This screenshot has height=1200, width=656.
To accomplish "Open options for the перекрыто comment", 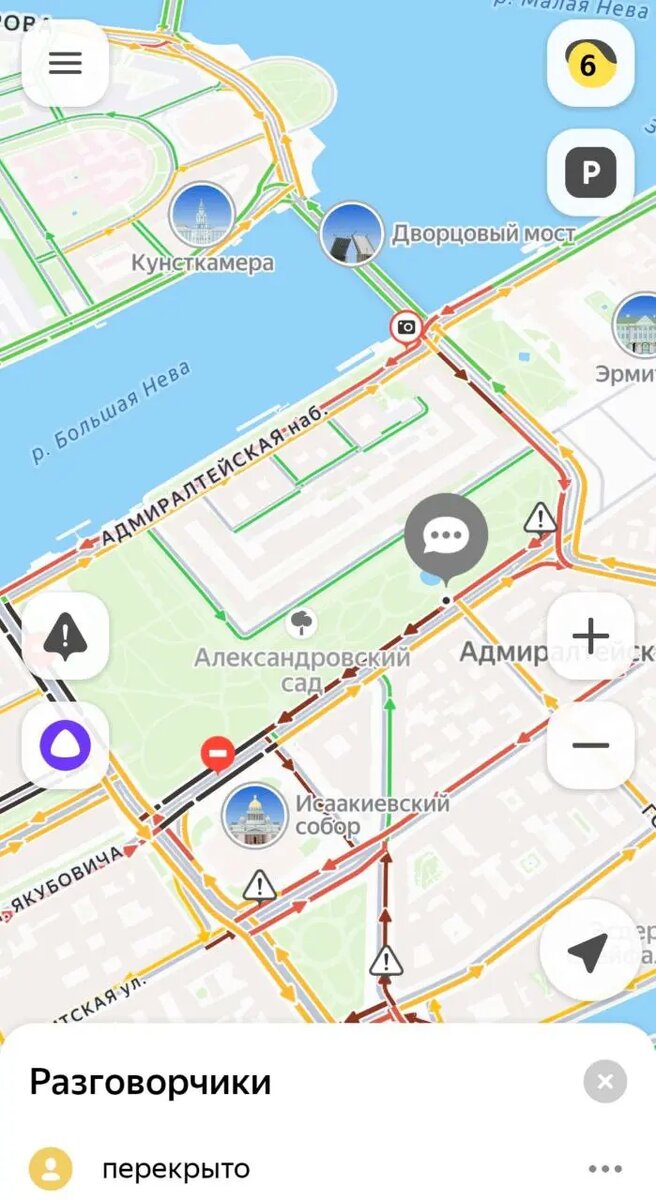I will tap(605, 1168).
